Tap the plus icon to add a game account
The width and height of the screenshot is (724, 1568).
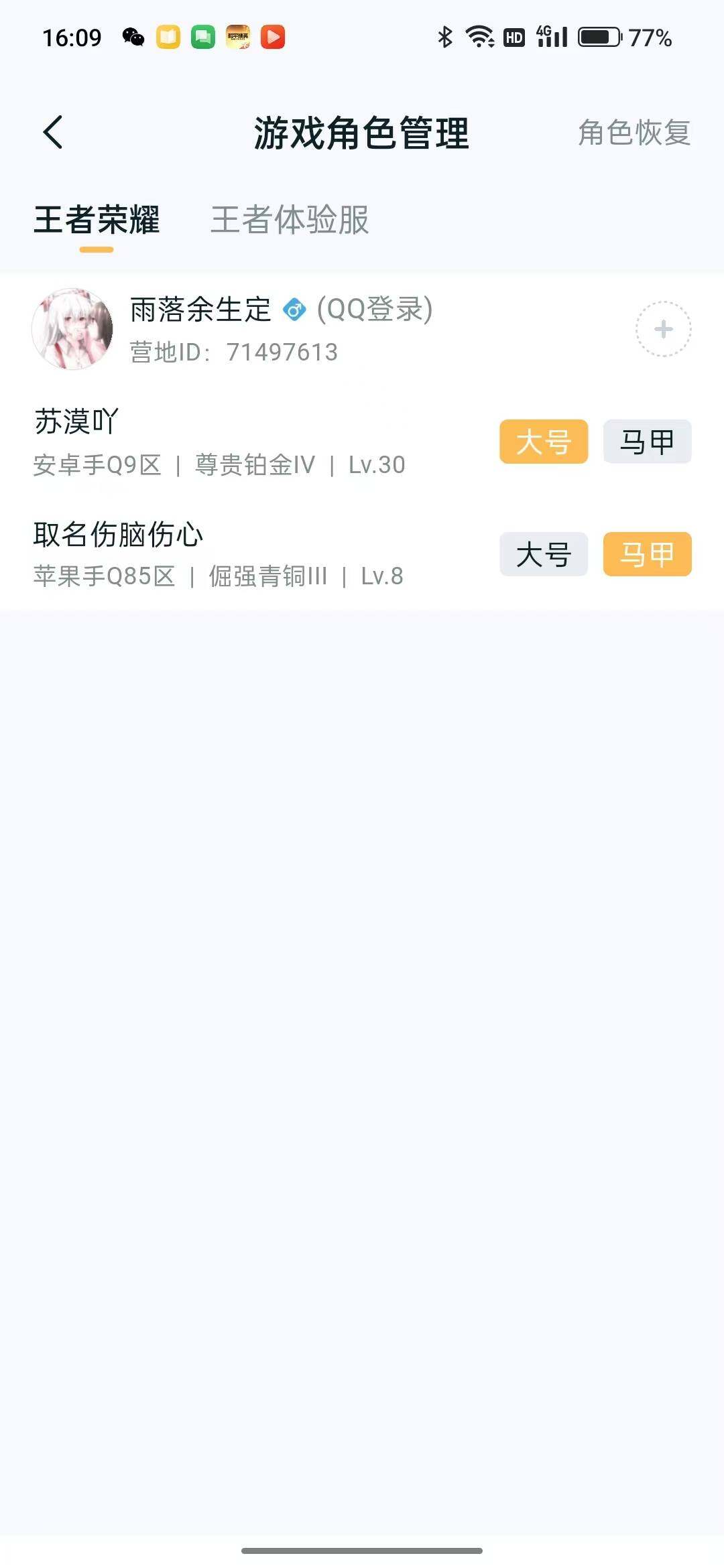point(663,329)
